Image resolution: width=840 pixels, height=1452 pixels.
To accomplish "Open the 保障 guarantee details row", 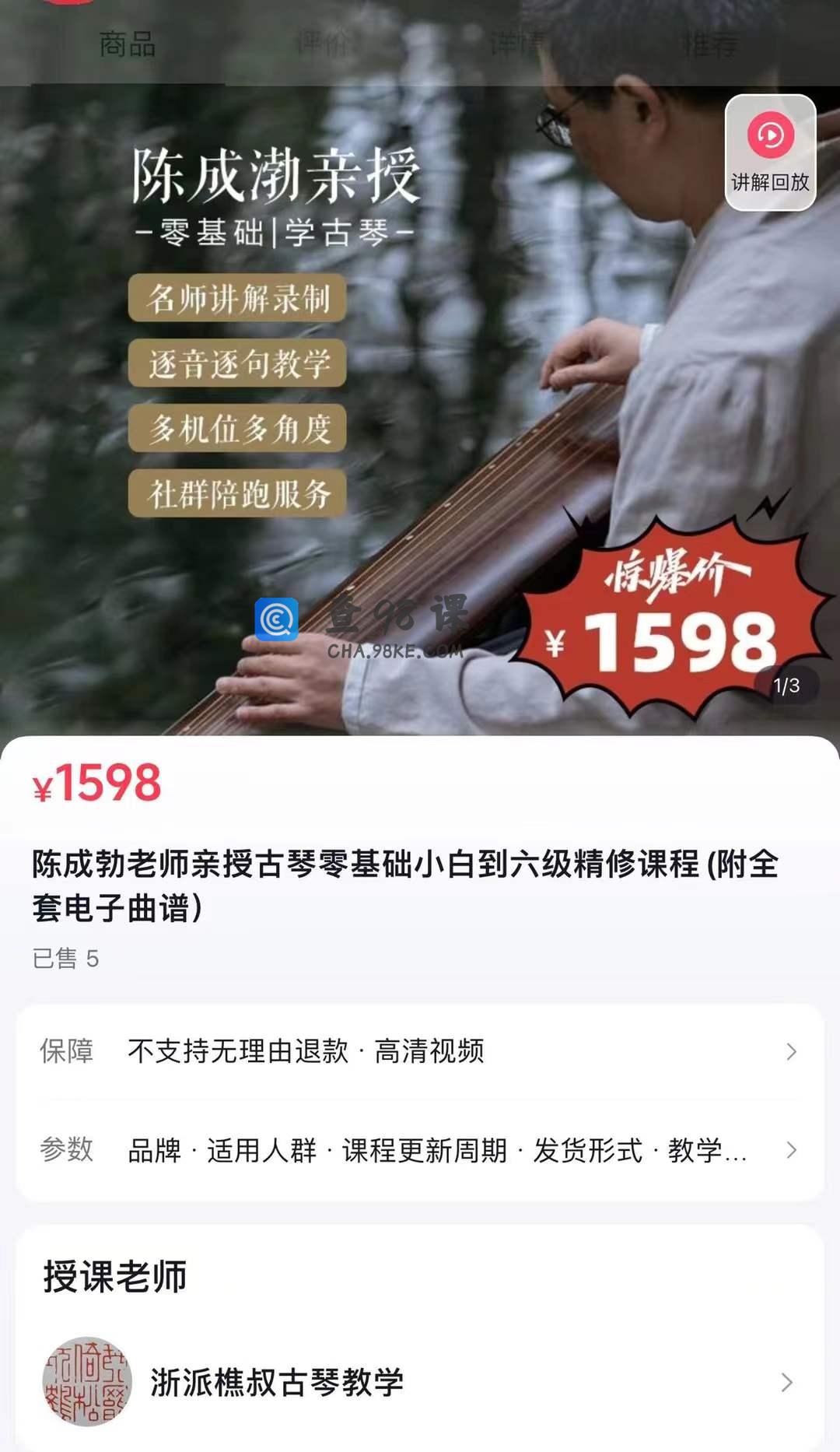I will click(x=420, y=1051).
